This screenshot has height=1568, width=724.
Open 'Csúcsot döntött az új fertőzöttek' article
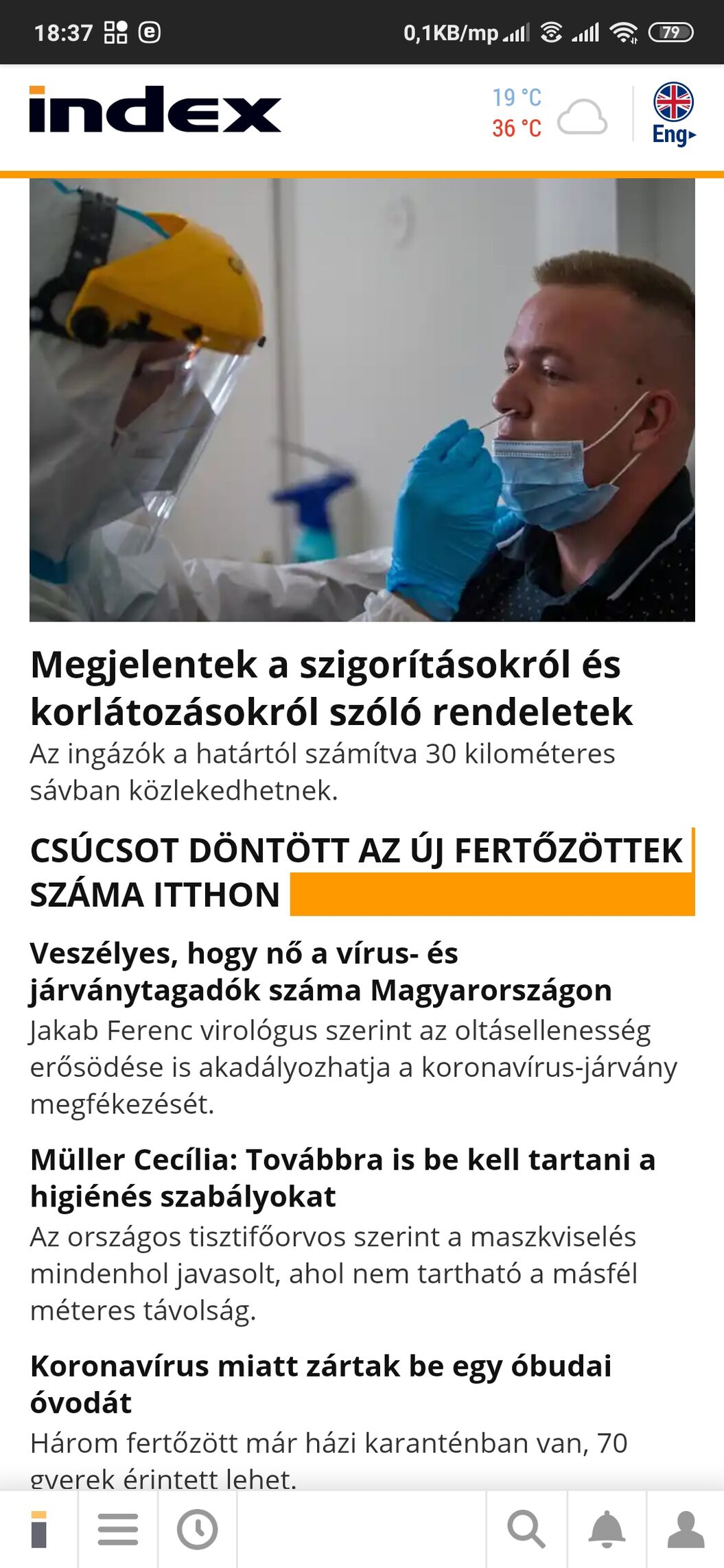coord(355,872)
